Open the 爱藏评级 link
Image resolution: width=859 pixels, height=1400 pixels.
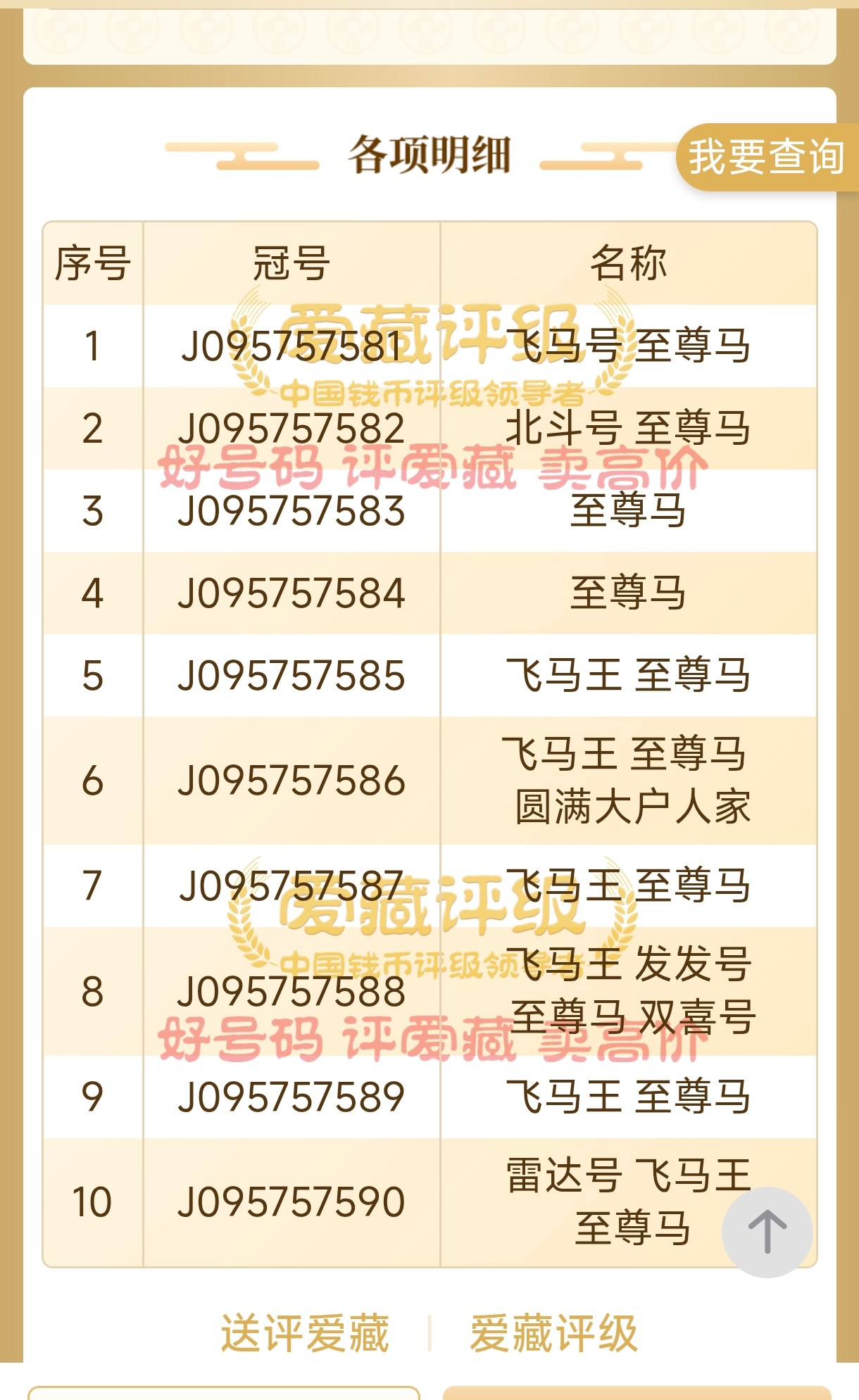click(553, 1333)
